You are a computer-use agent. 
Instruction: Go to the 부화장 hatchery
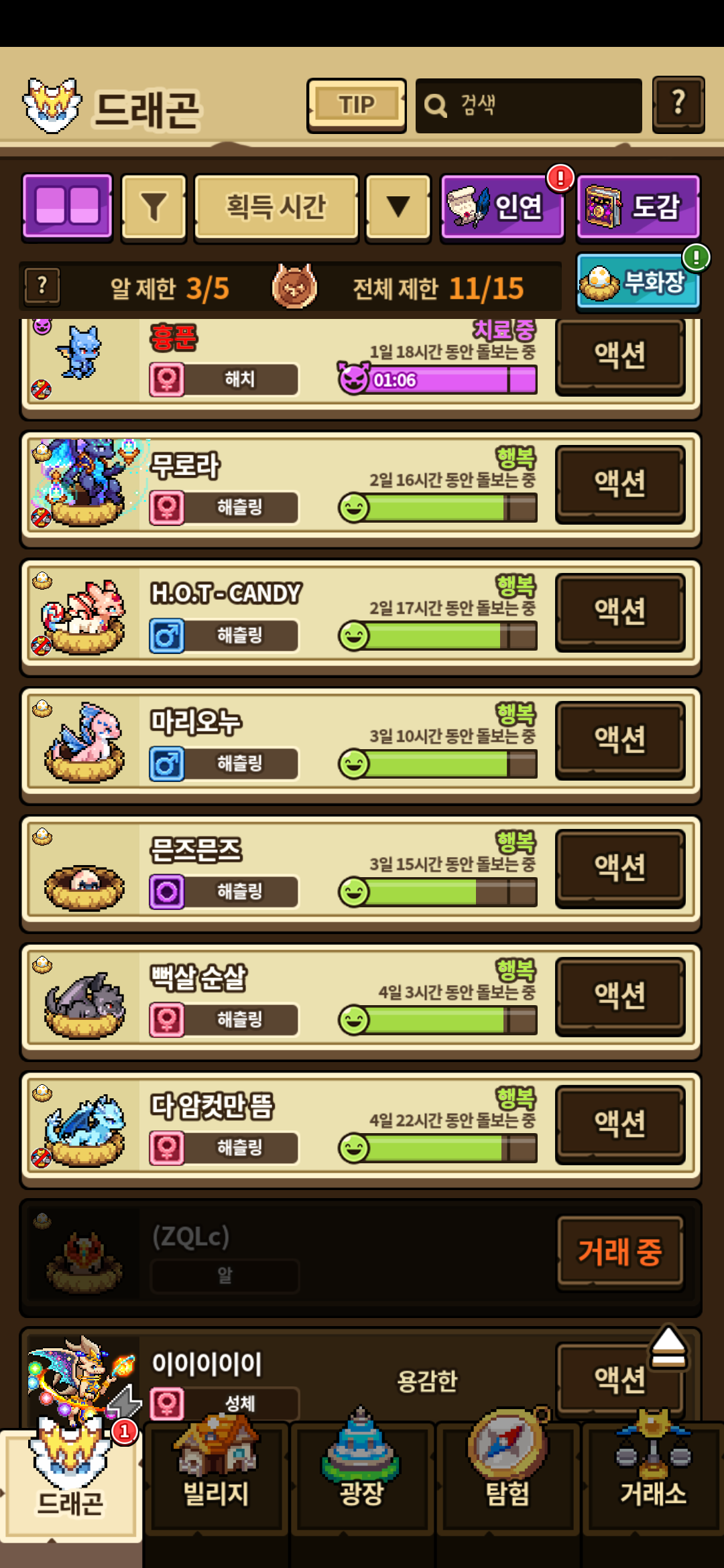638,282
